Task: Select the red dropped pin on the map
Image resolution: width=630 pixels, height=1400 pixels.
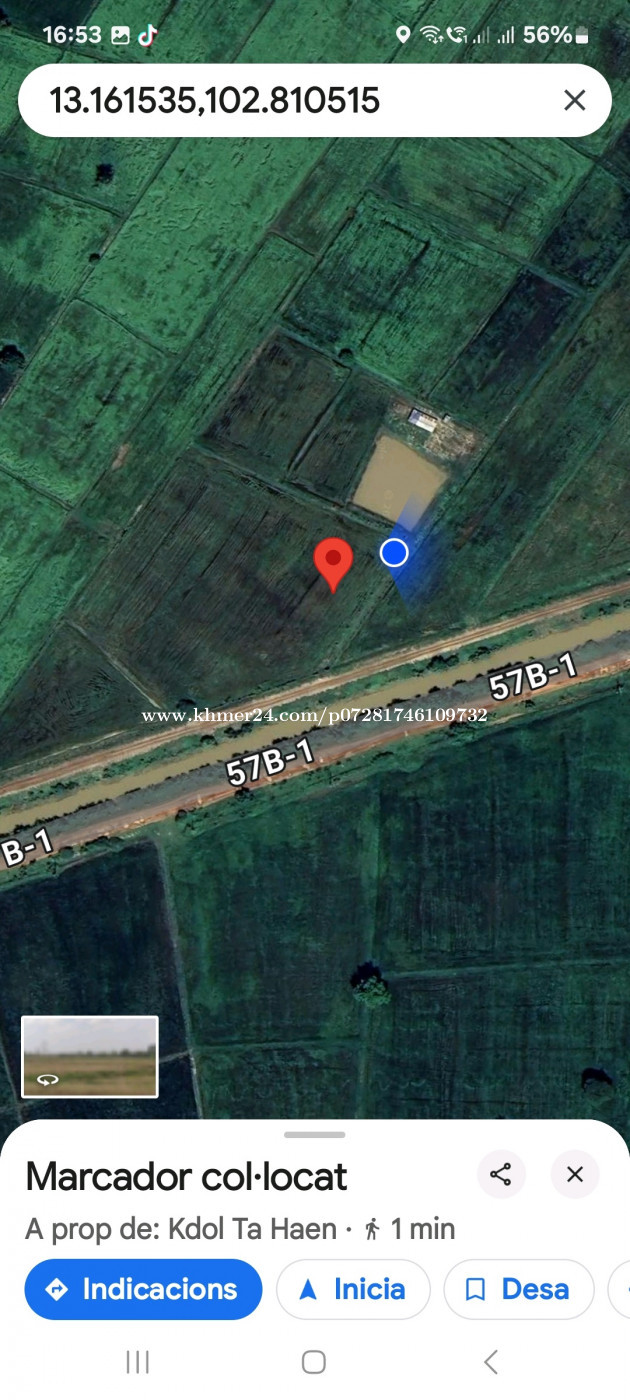Action: tap(333, 564)
